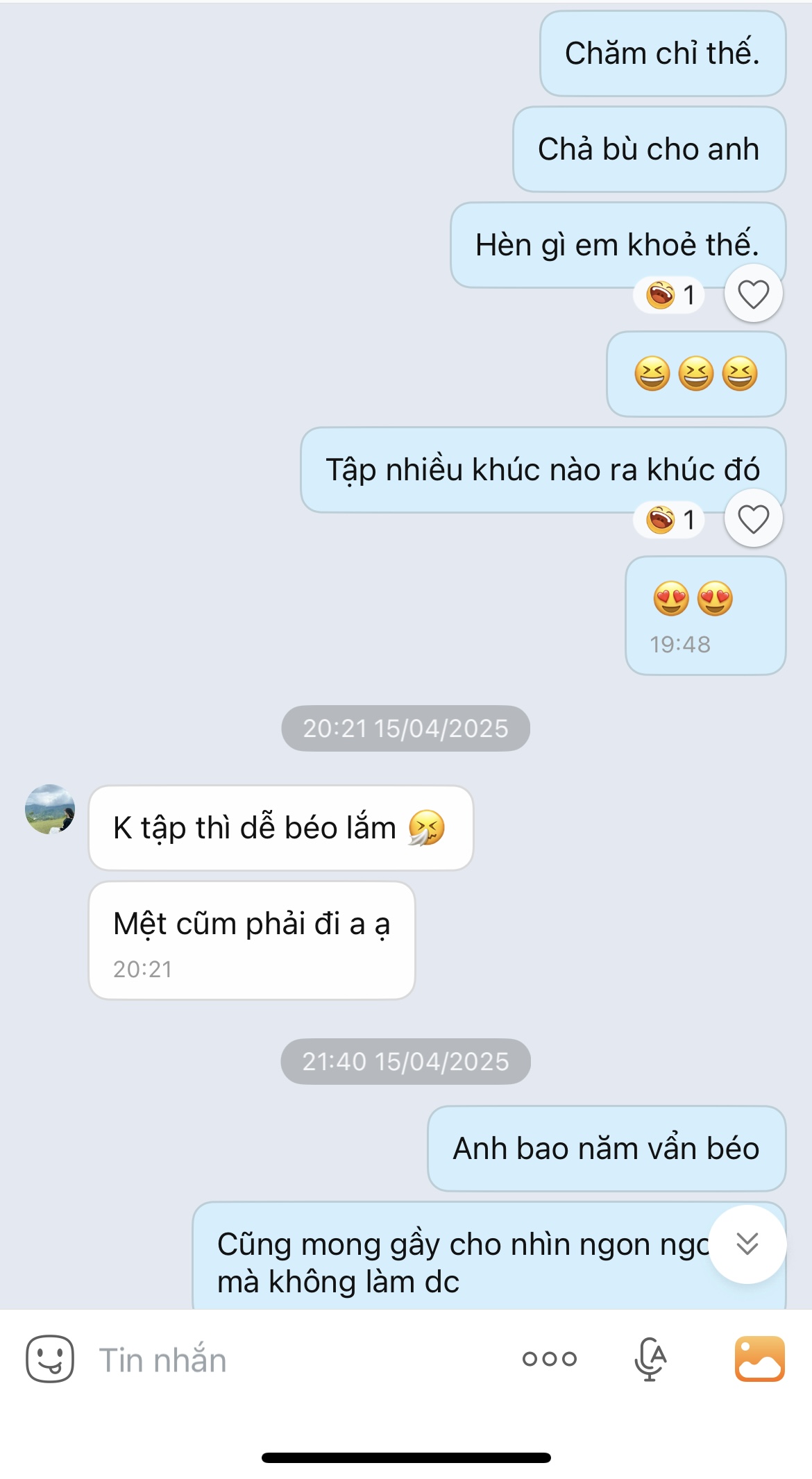812x1479 pixels.
Task: Open the photo gallery picker
Action: point(760,1359)
